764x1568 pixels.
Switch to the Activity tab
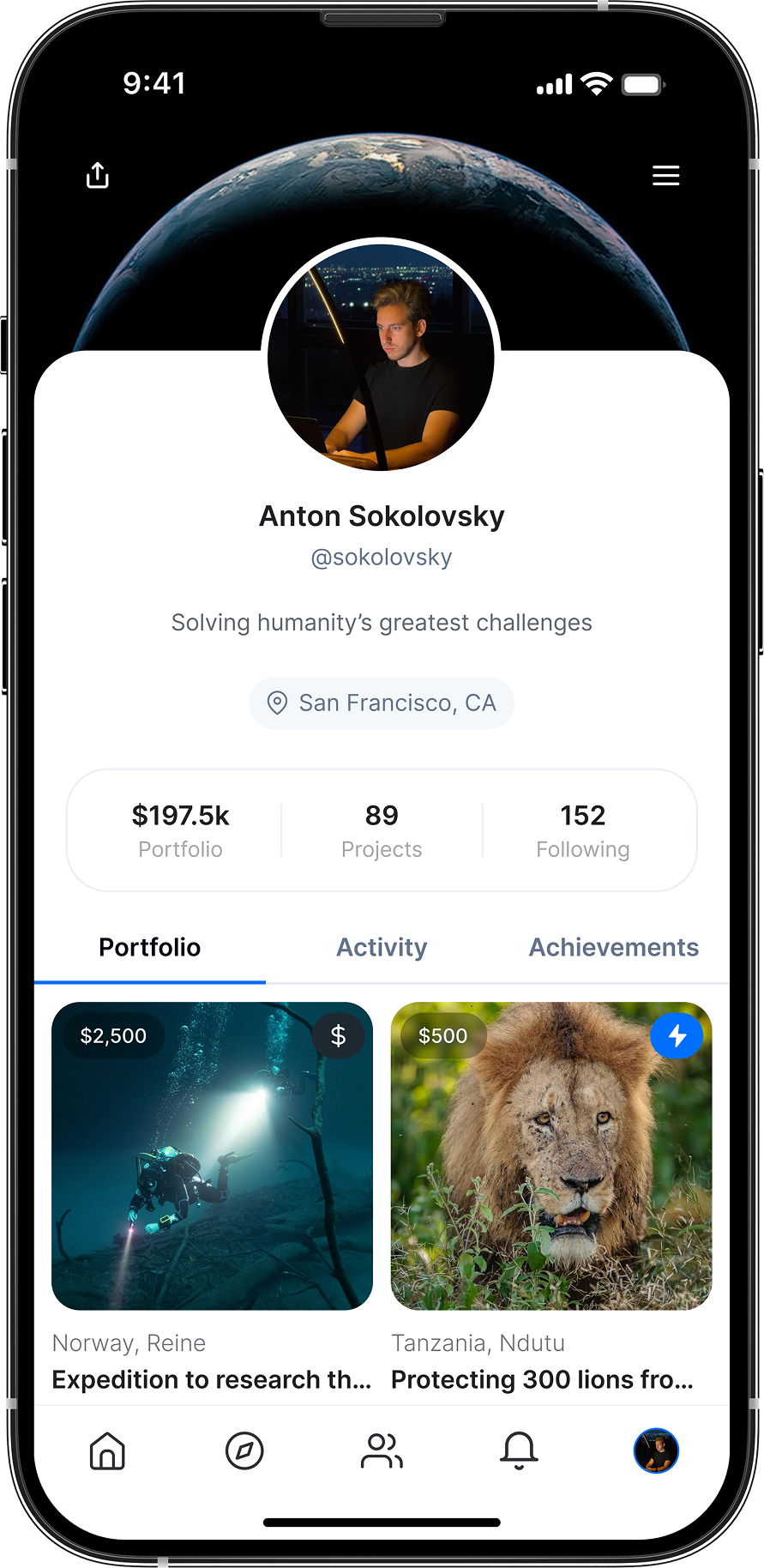pyautogui.click(x=382, y=947)
